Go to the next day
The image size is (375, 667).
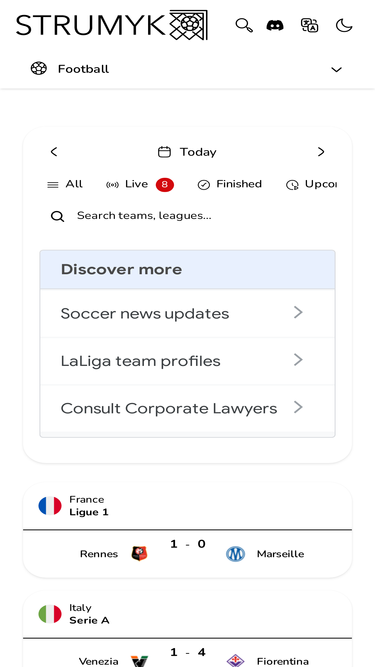click(321, 152)
